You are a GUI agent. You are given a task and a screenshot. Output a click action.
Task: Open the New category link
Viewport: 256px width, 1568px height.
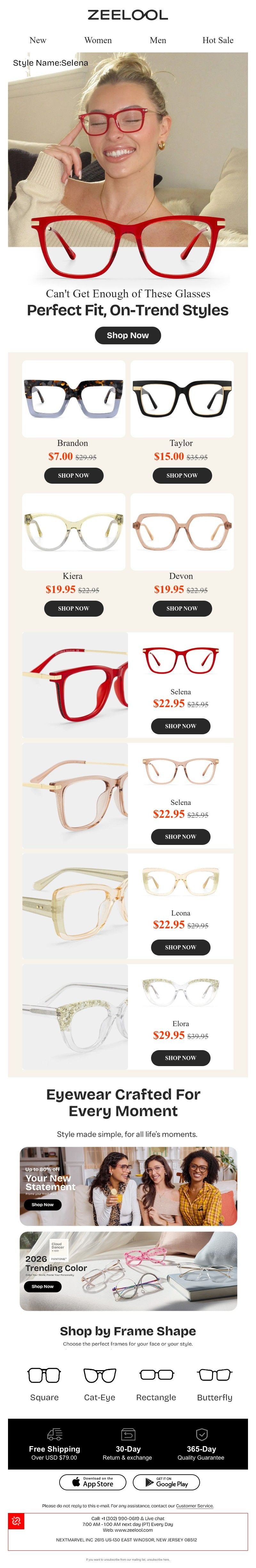pyautogui.click(x=38, y=40)
